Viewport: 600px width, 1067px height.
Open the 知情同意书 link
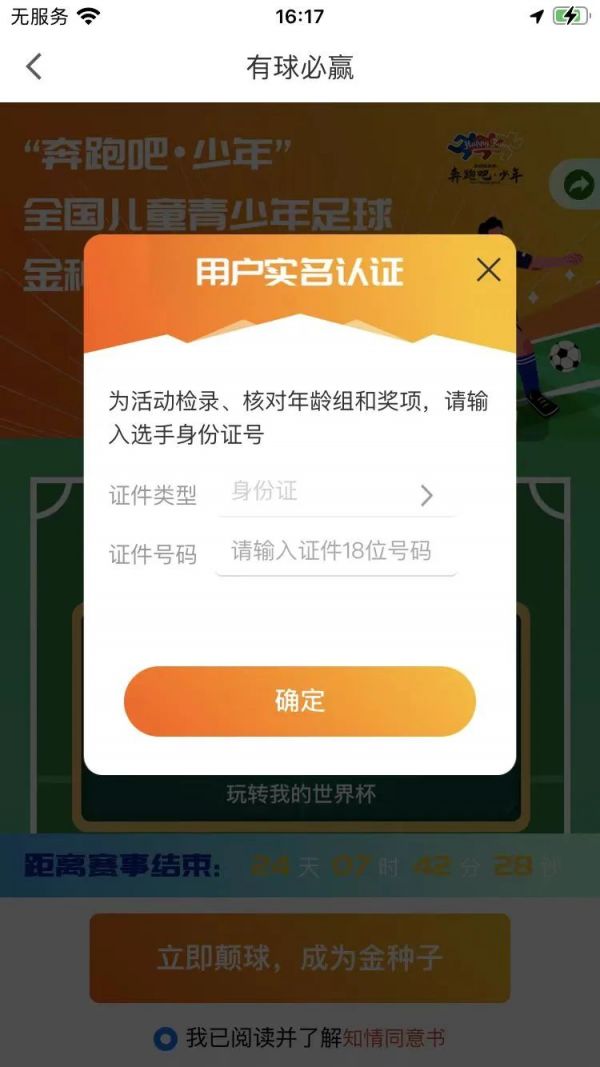click(x=393, y=1038)
